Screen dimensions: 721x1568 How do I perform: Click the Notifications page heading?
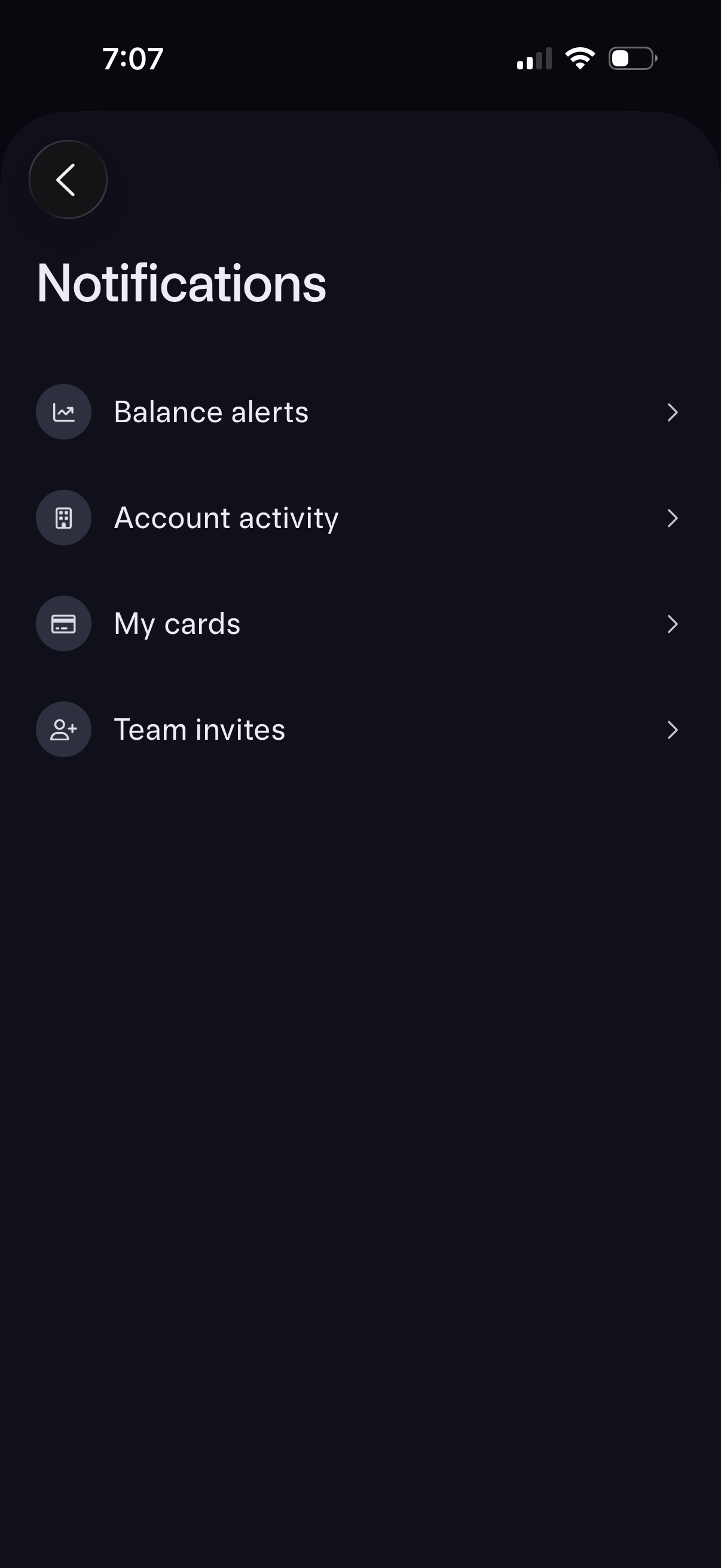click(x=181, y=283)
